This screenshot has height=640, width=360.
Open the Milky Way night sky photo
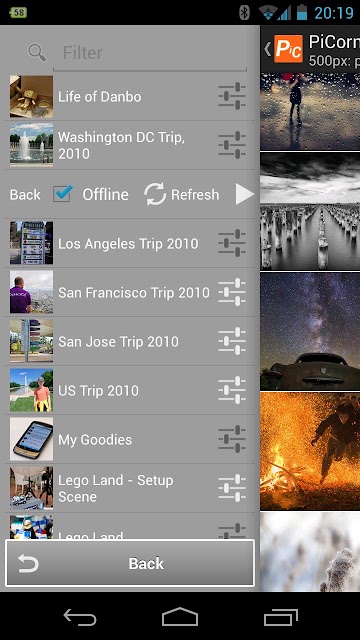[310, 331]
